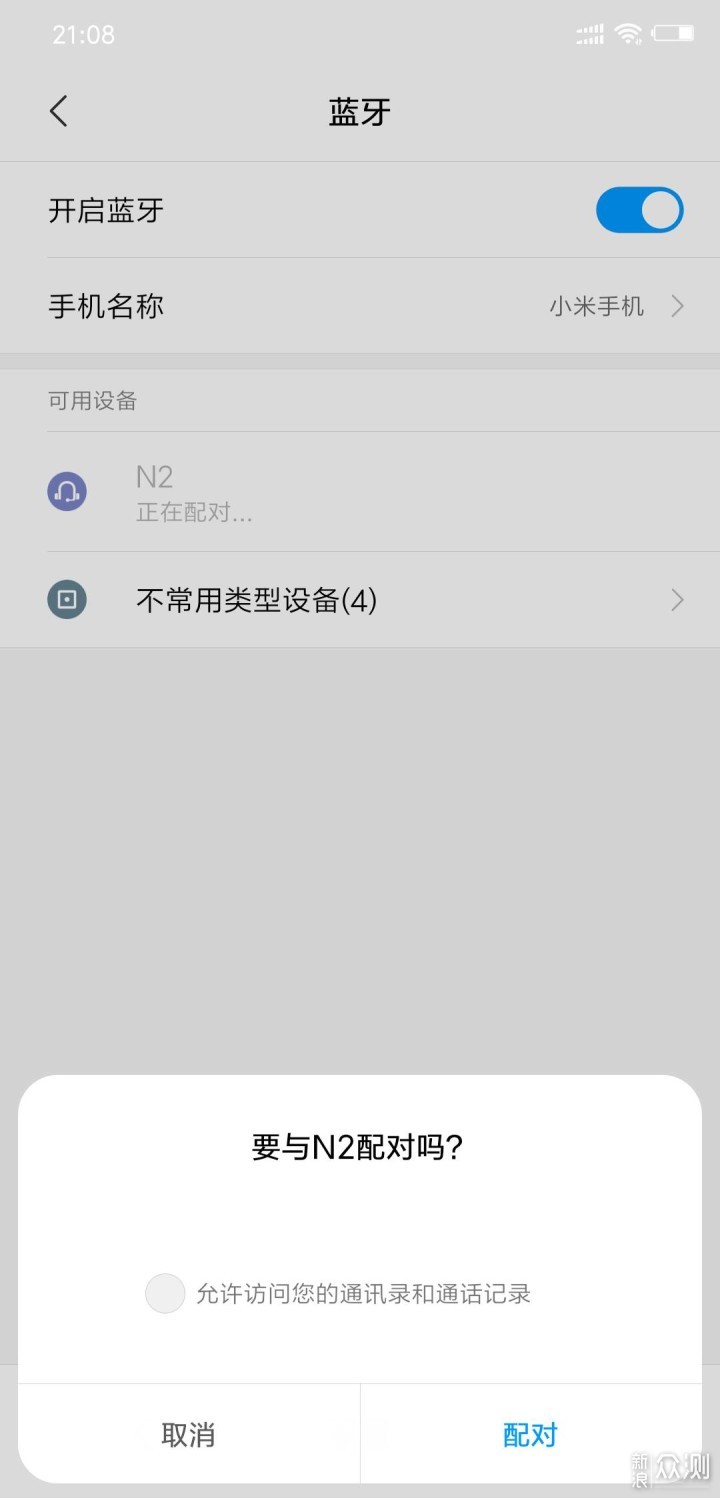This screenshot has width=720, height=1498.
Task: Turn off the 开启蓝牙 switch
Action: pos(639,210)
